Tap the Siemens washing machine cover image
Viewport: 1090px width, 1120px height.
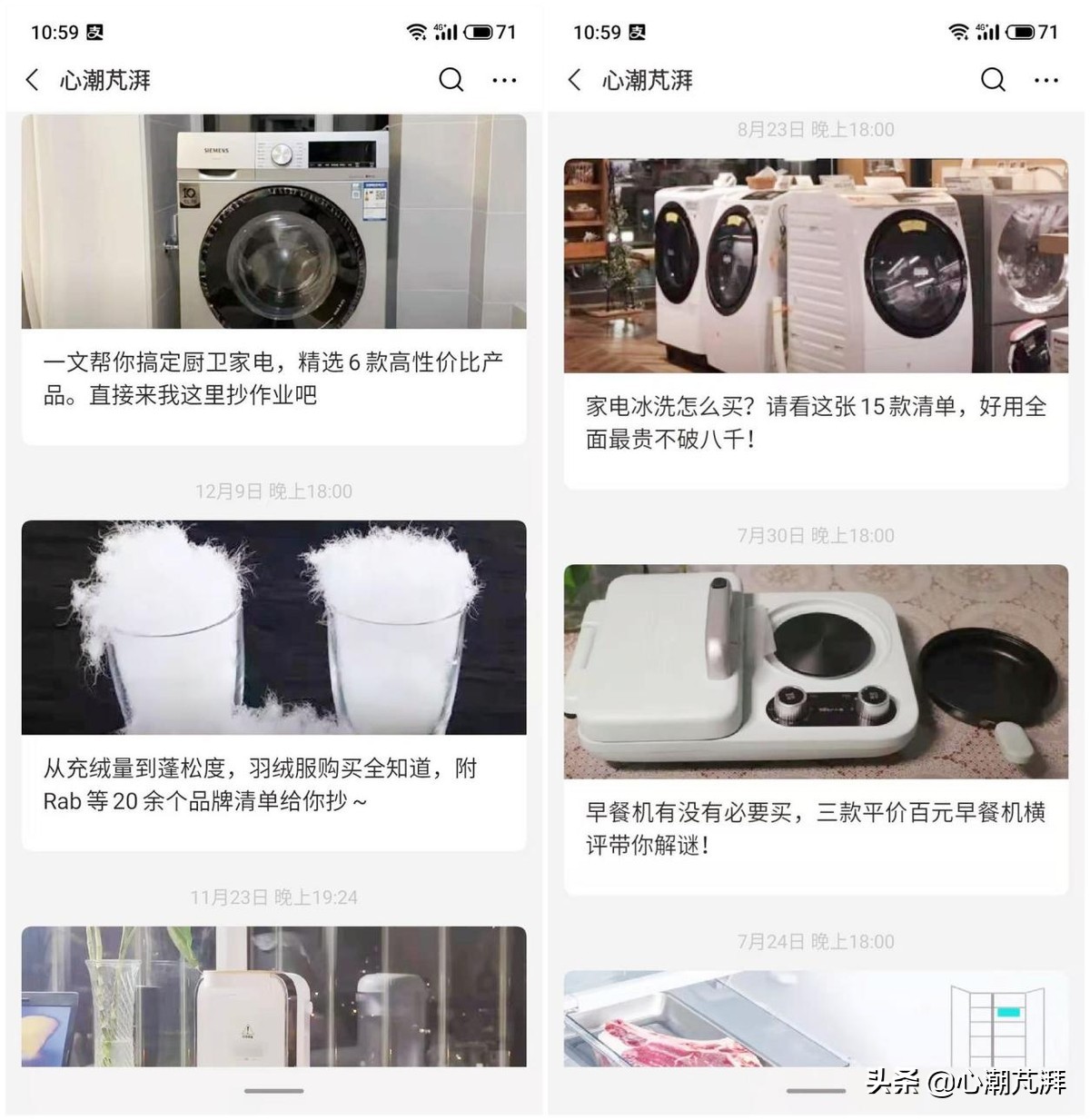click(x=272, y=222)
